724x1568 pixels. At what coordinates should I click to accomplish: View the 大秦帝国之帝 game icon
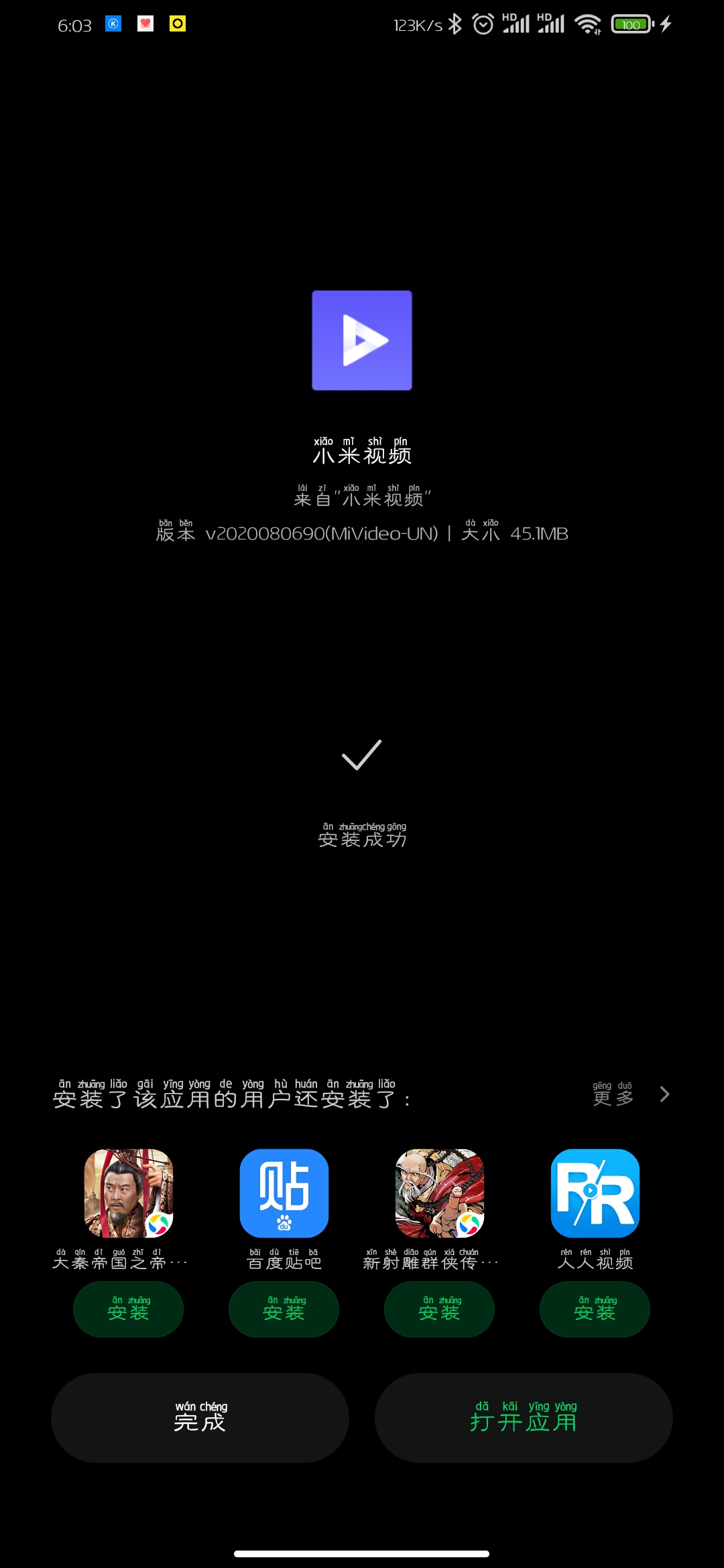pos(129,1193)
